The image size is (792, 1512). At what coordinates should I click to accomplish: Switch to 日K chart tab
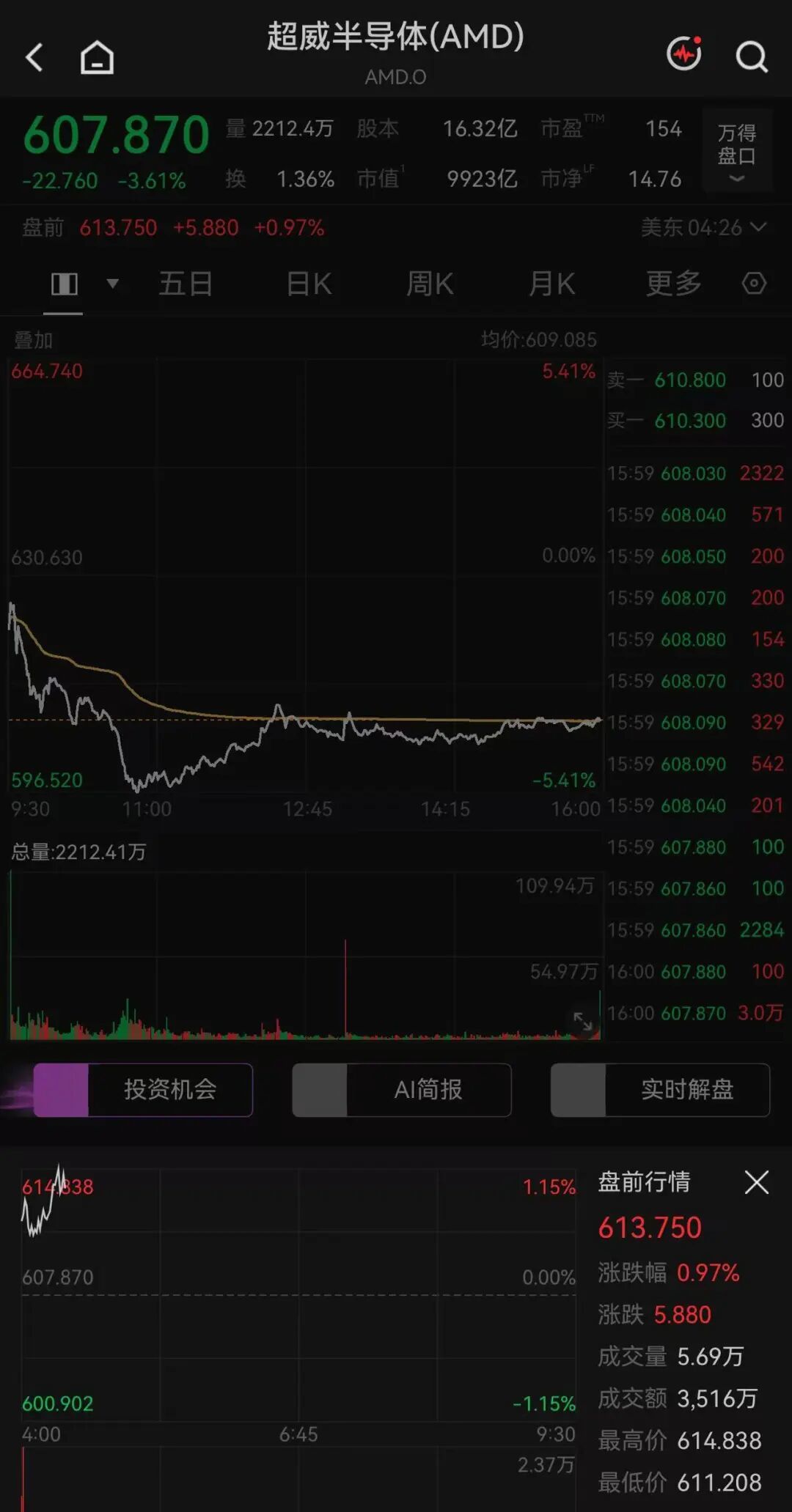coord(309,284)
